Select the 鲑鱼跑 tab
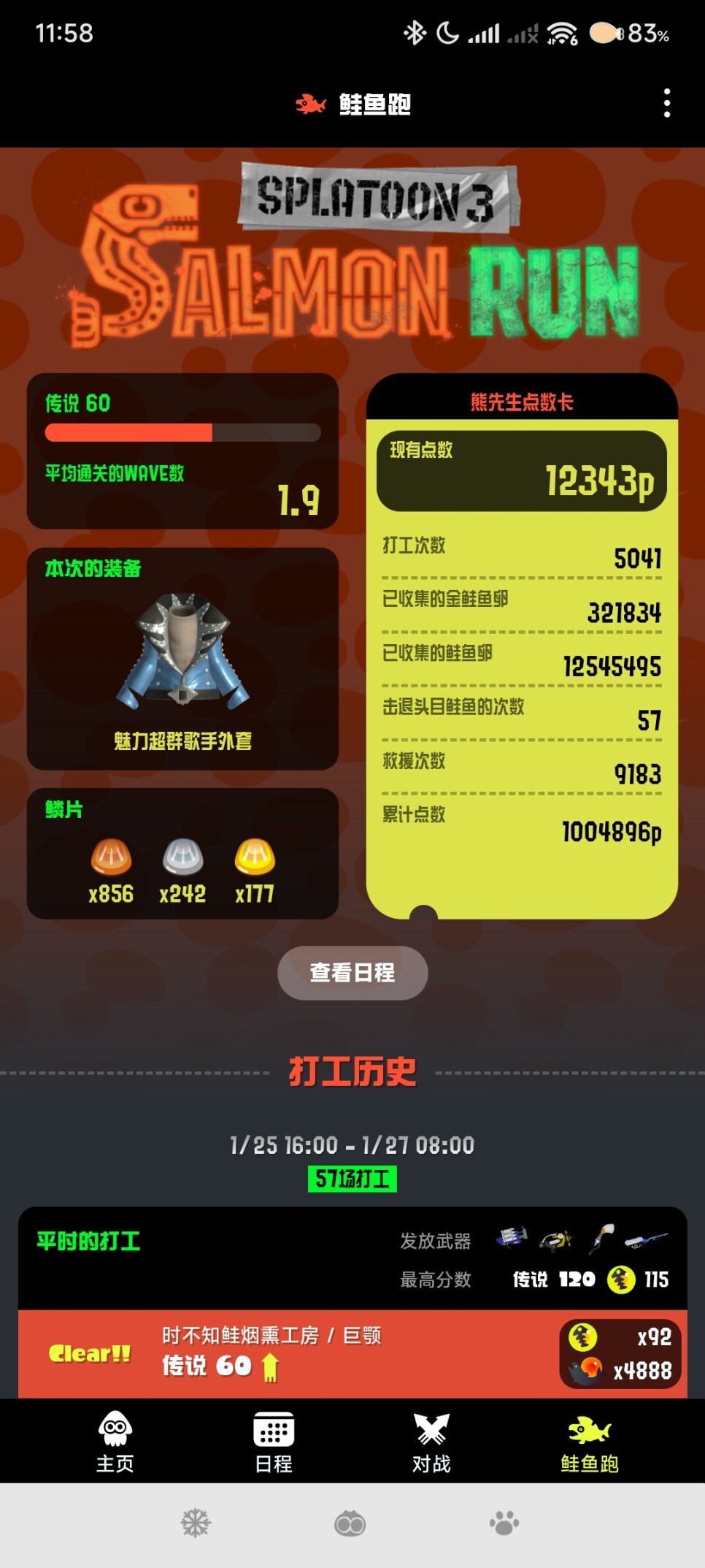This screenshot has width=705, height=1568. coord(589,1442)
